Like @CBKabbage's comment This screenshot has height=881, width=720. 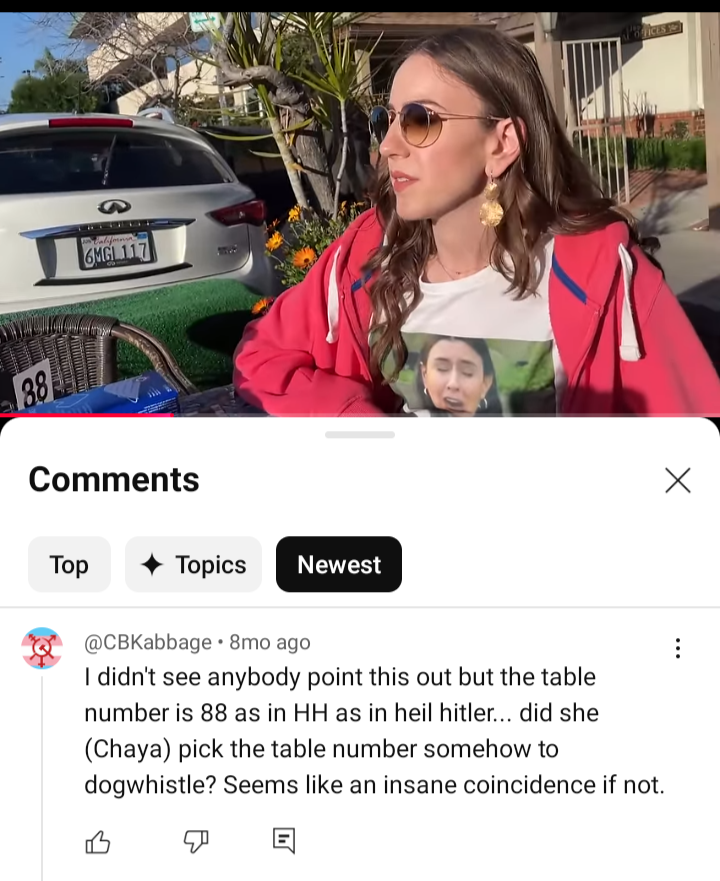98,842
